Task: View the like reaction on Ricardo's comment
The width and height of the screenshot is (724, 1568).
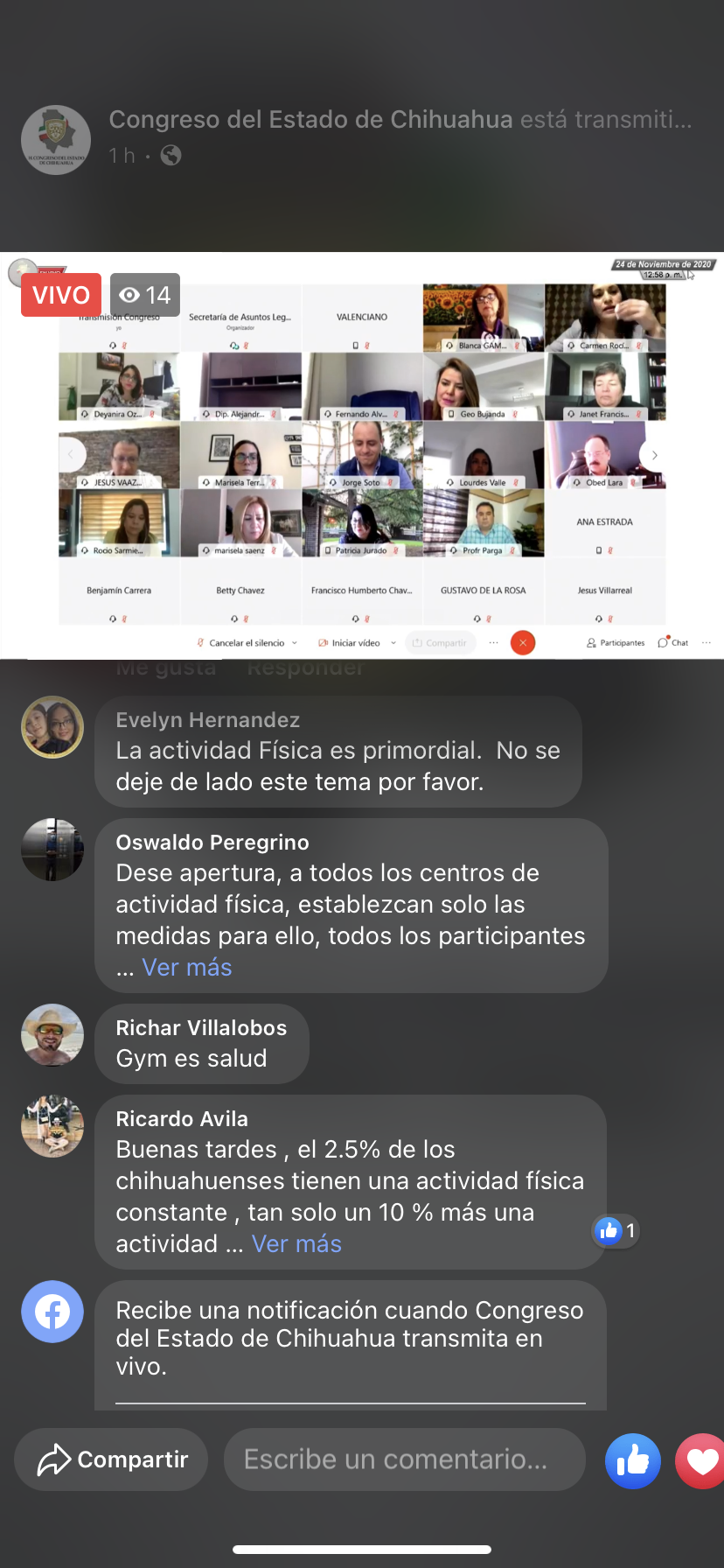Action: point(616,1231)
